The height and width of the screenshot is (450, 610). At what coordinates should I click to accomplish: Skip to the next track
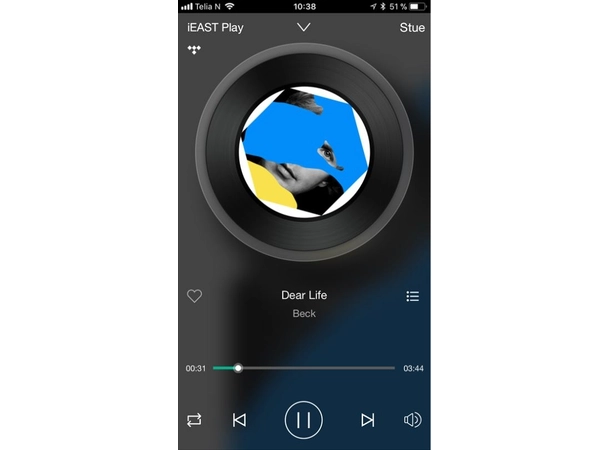[x=368, y=420]
